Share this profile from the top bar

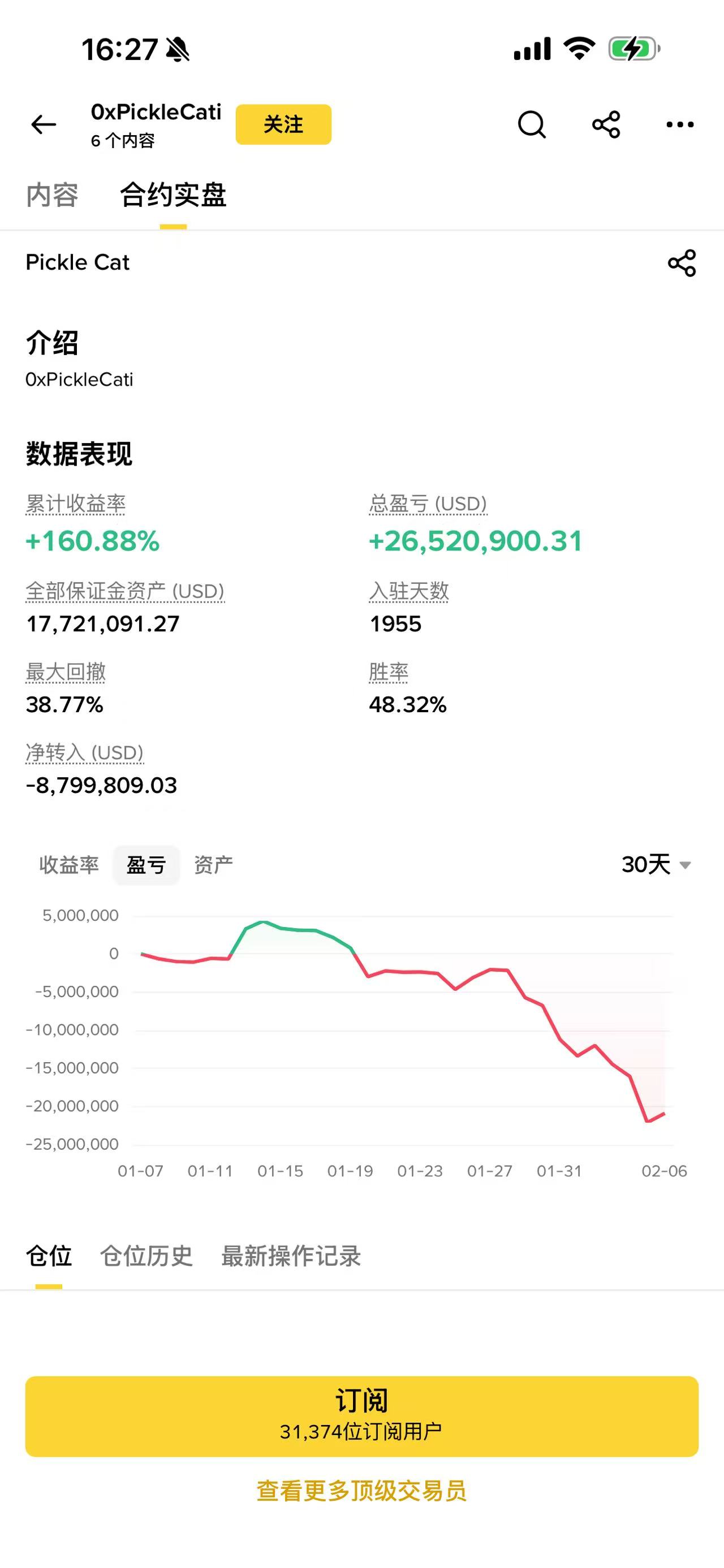click(x=606, y=125)
